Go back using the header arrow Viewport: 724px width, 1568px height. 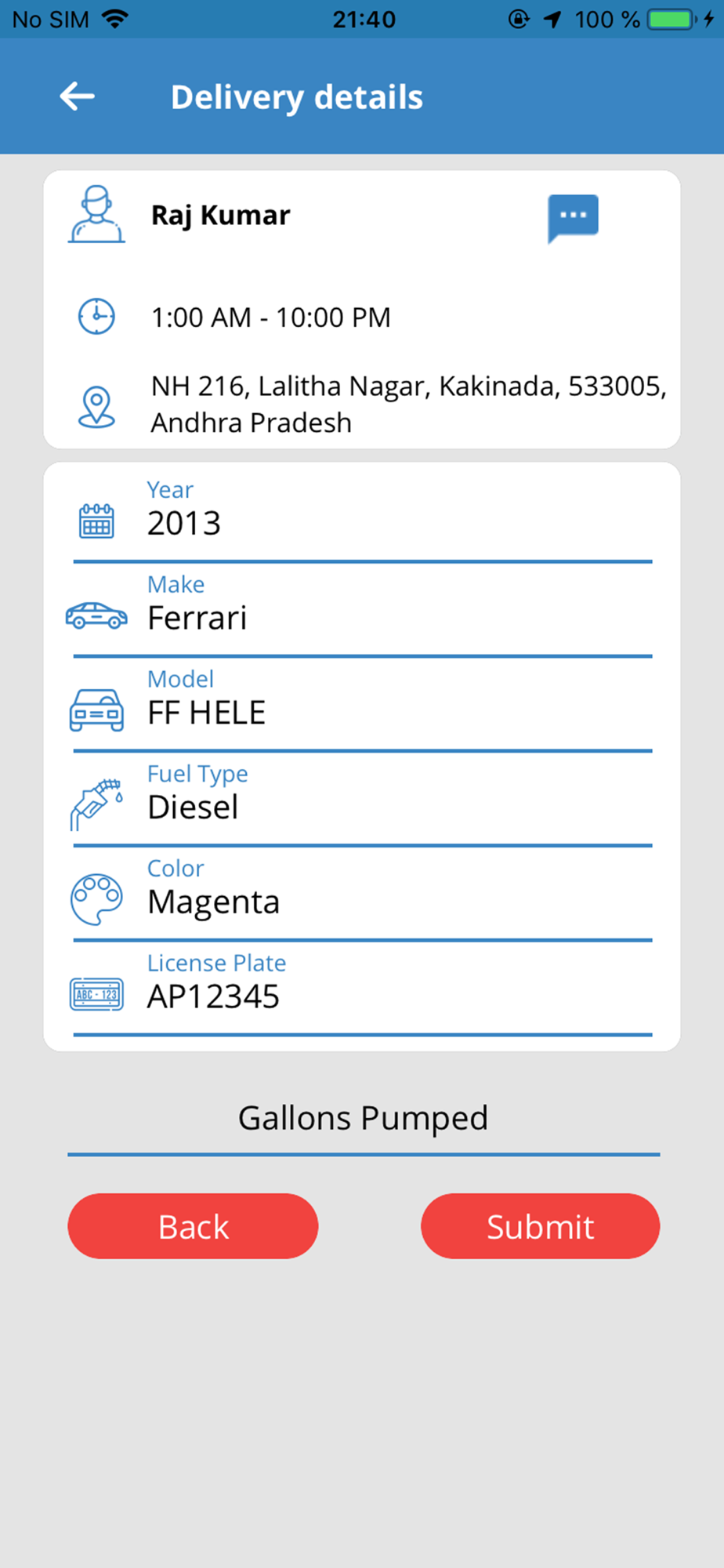(x=77, y=96)
